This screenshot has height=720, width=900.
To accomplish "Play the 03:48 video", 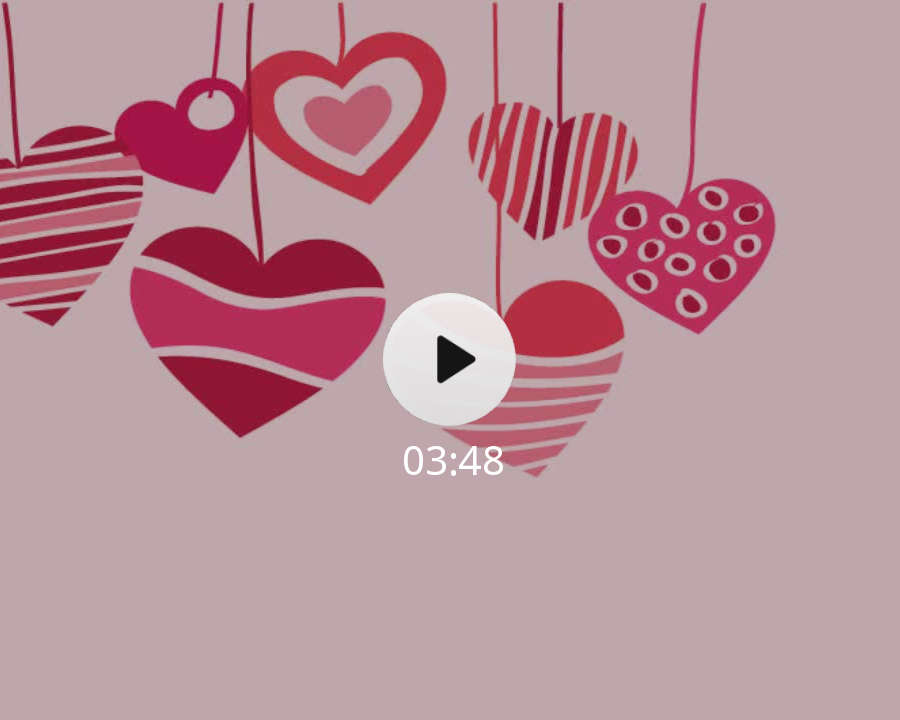I will coord(449,359).
